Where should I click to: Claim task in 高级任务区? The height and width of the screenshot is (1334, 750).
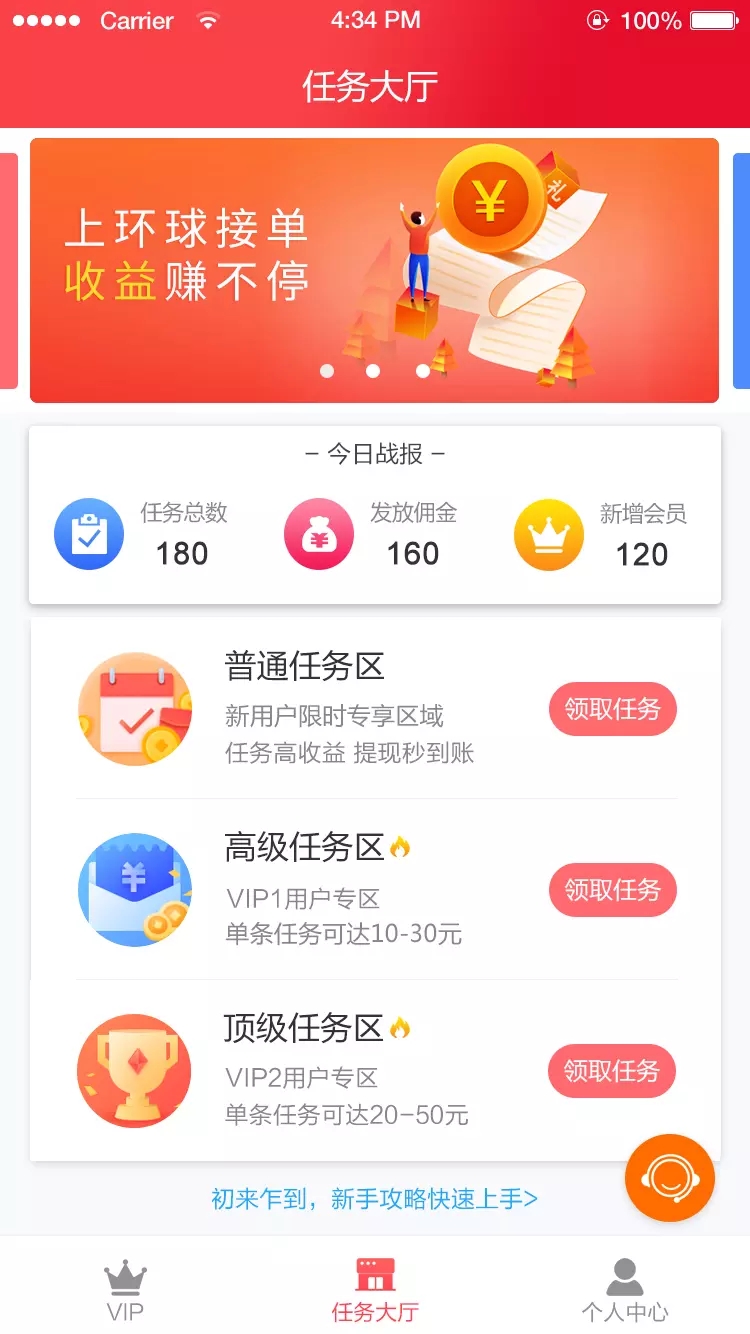tap(612, 890)
